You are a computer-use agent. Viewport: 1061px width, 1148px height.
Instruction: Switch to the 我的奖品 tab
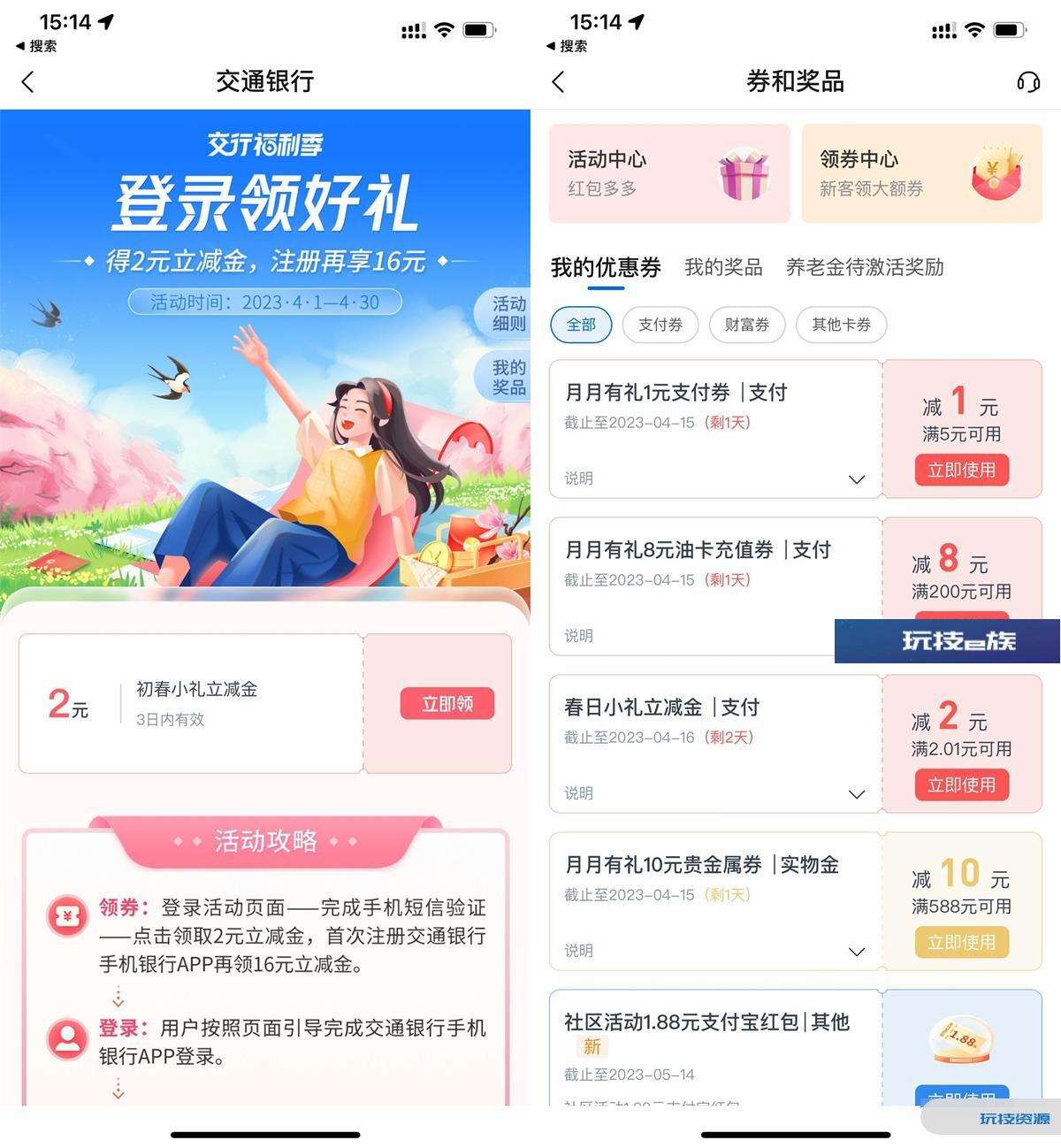click(x=722, y=267)
